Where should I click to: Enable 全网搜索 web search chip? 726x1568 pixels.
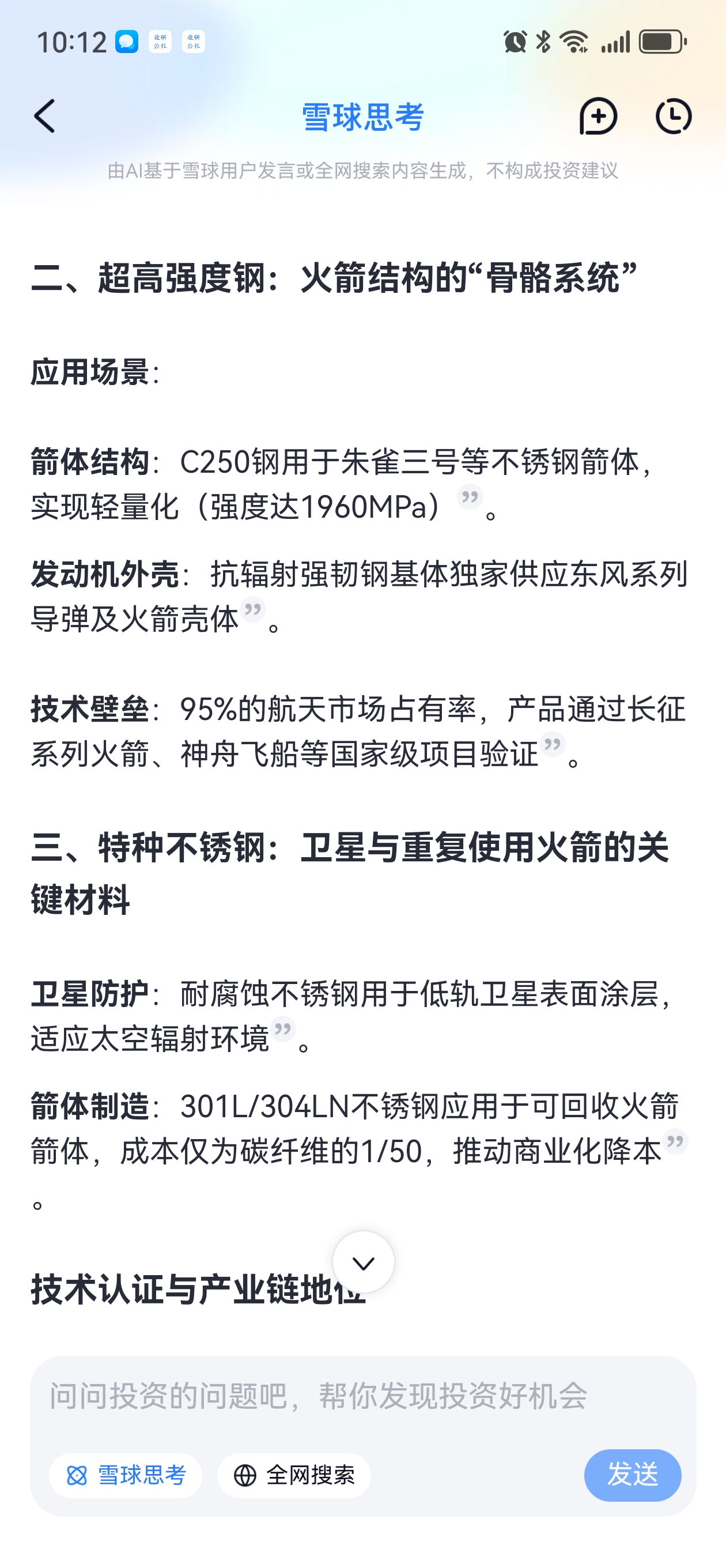click(x=294, y=1475)
